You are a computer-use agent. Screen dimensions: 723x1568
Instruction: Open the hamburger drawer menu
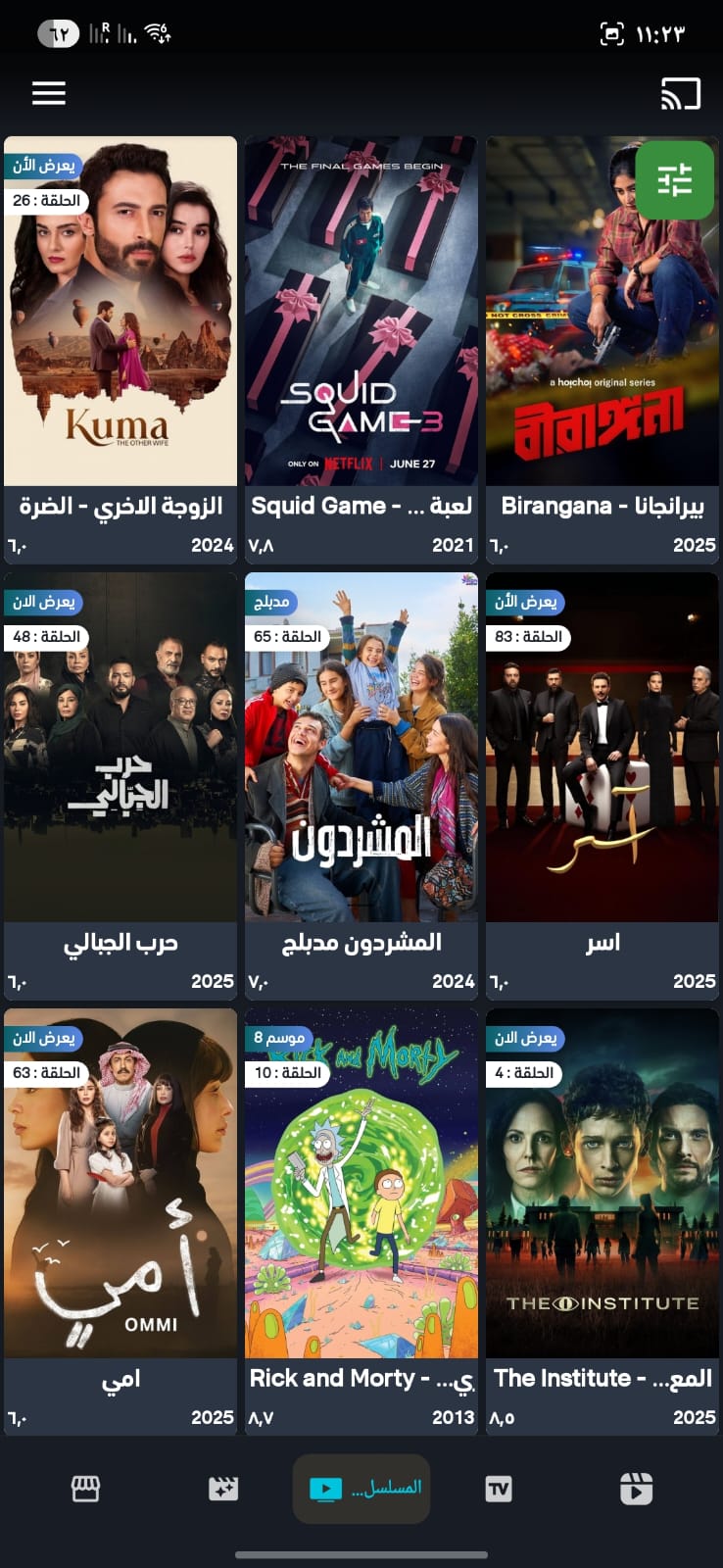coord(48,93)
